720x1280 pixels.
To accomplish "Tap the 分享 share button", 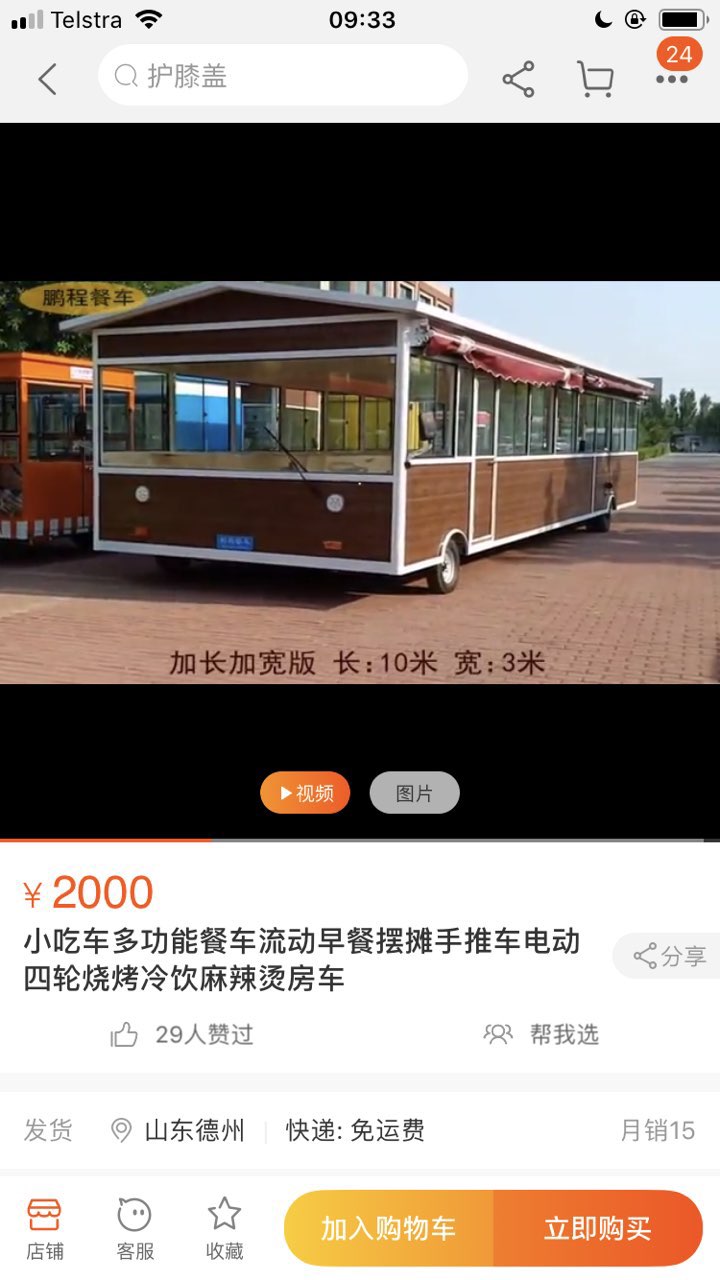I will (x=669, y=956).
